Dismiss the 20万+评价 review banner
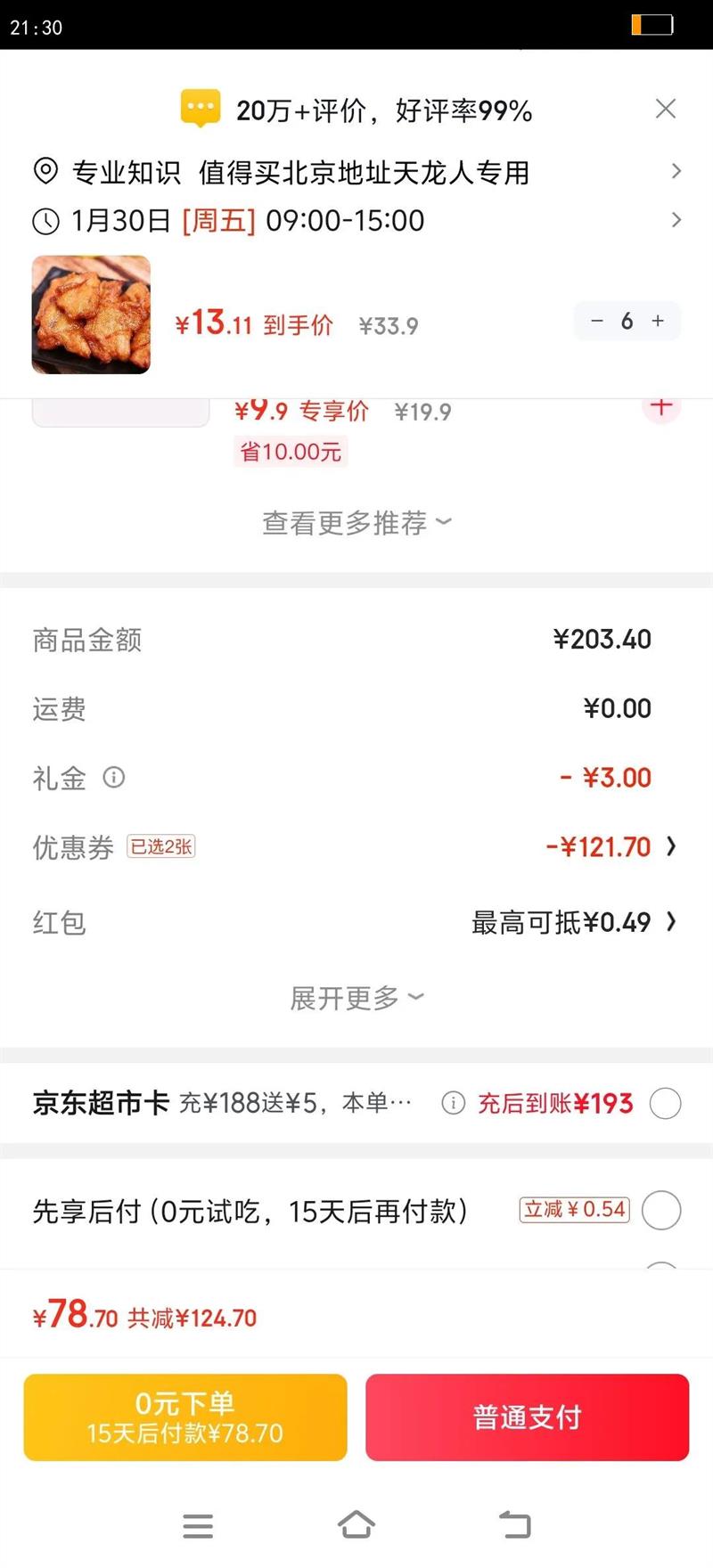 point(665,109)
